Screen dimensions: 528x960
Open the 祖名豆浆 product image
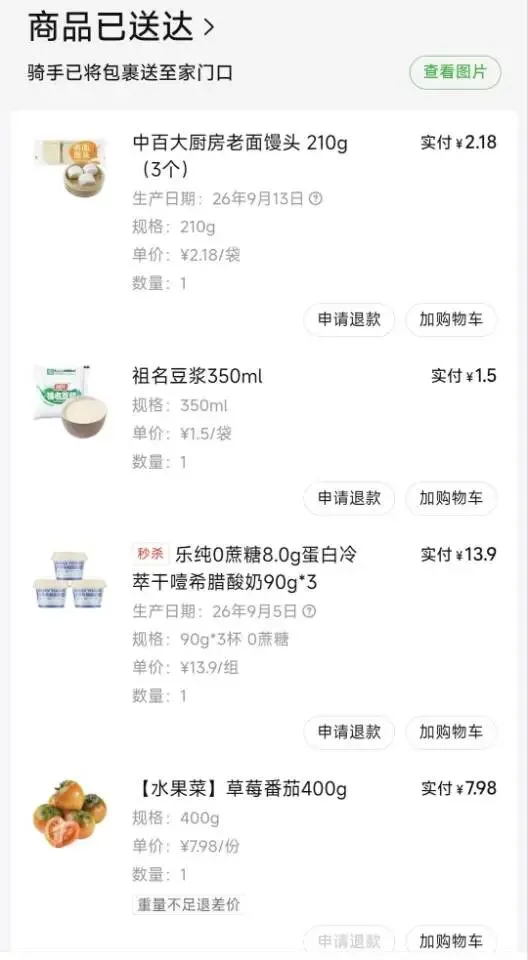70,402
